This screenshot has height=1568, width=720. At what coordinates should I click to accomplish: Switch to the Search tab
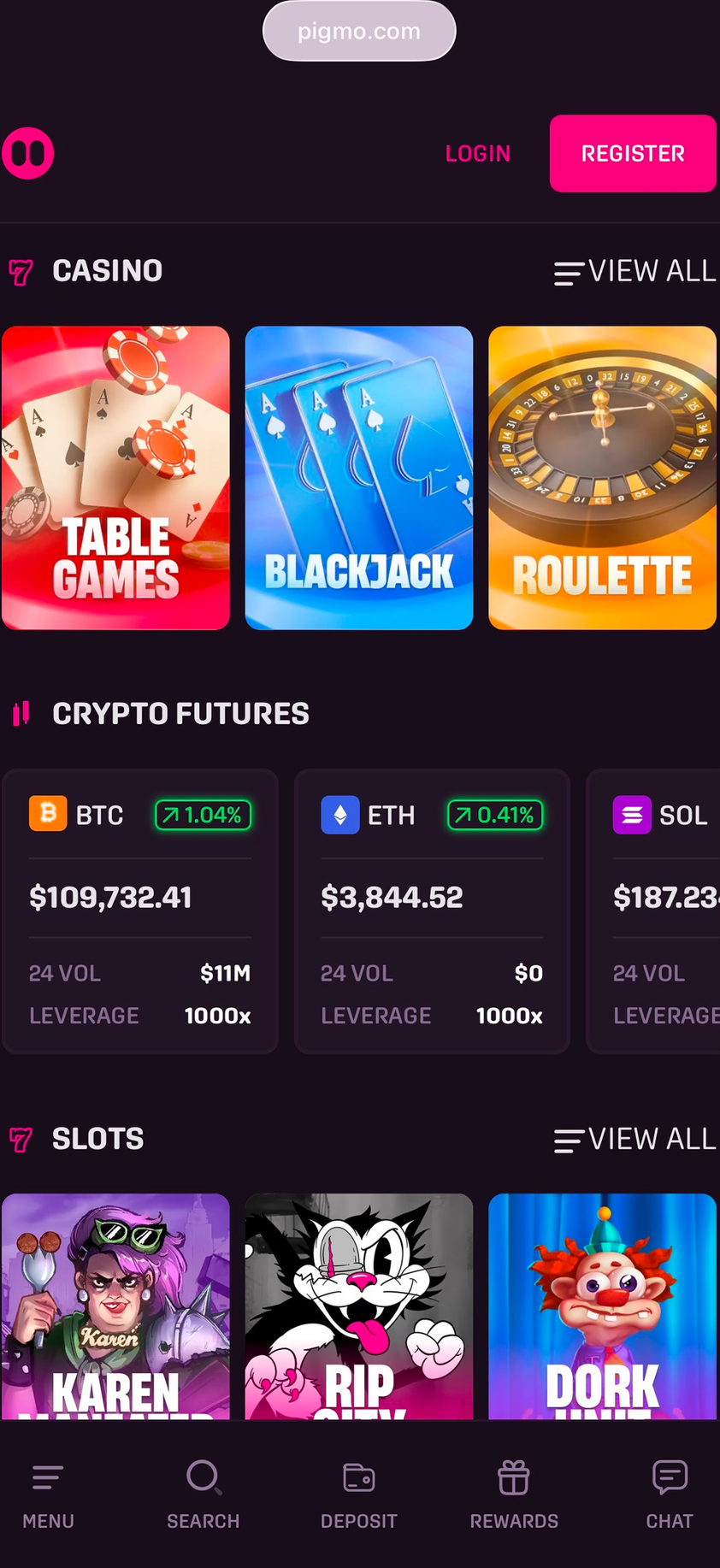pyautogui.click(x=204, y=1494)
